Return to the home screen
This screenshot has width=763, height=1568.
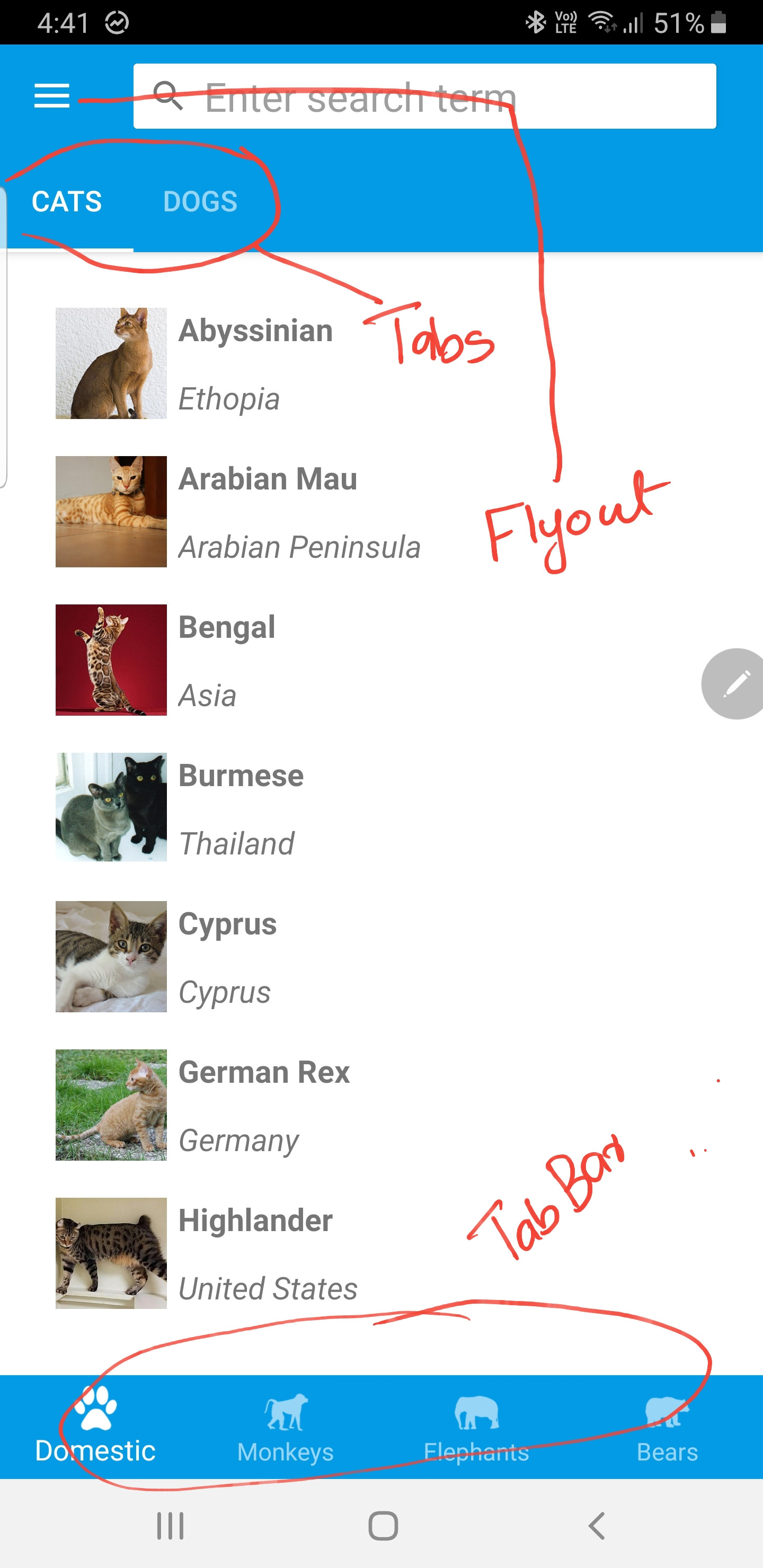point(383,1526)
